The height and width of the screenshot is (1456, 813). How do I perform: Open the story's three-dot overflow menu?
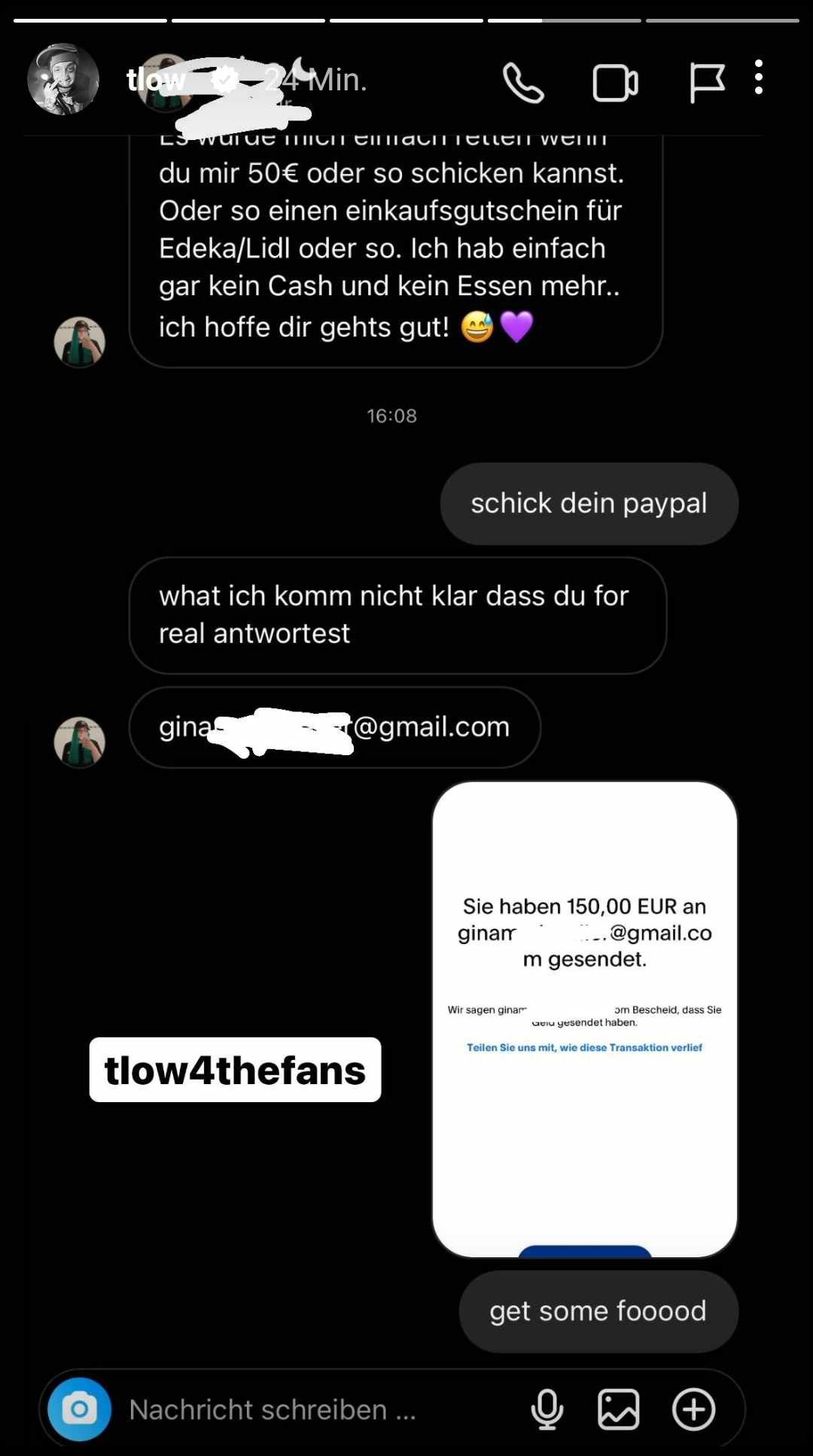(x=758, y=78)
